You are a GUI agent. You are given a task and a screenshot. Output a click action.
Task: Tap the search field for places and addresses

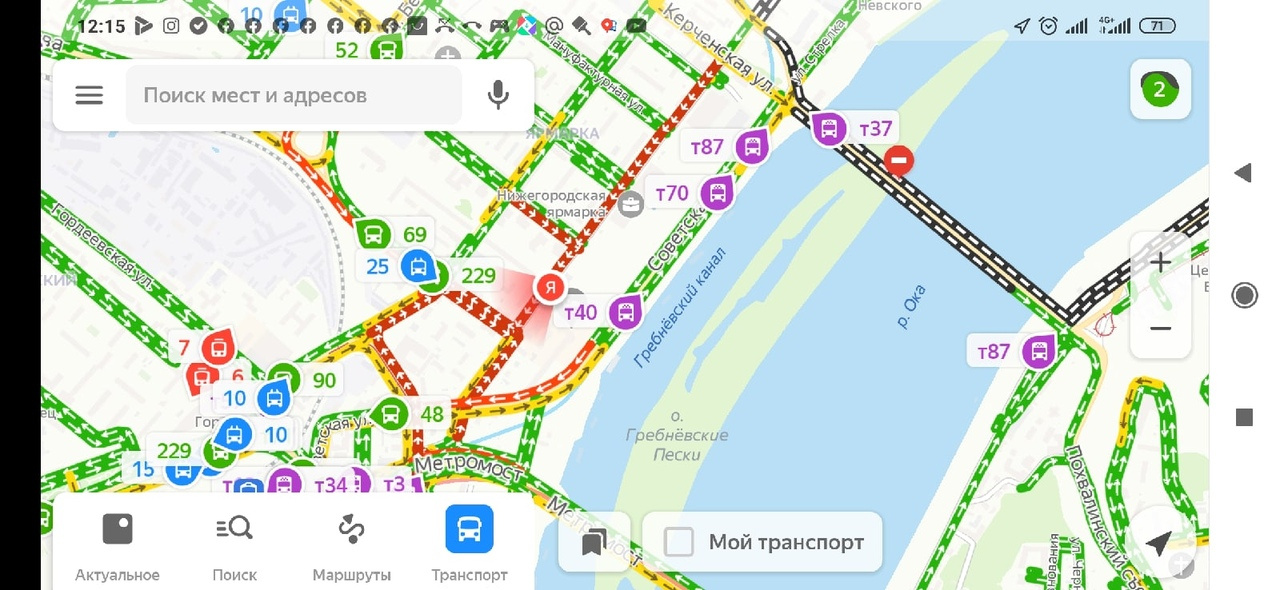click(293, 95)
